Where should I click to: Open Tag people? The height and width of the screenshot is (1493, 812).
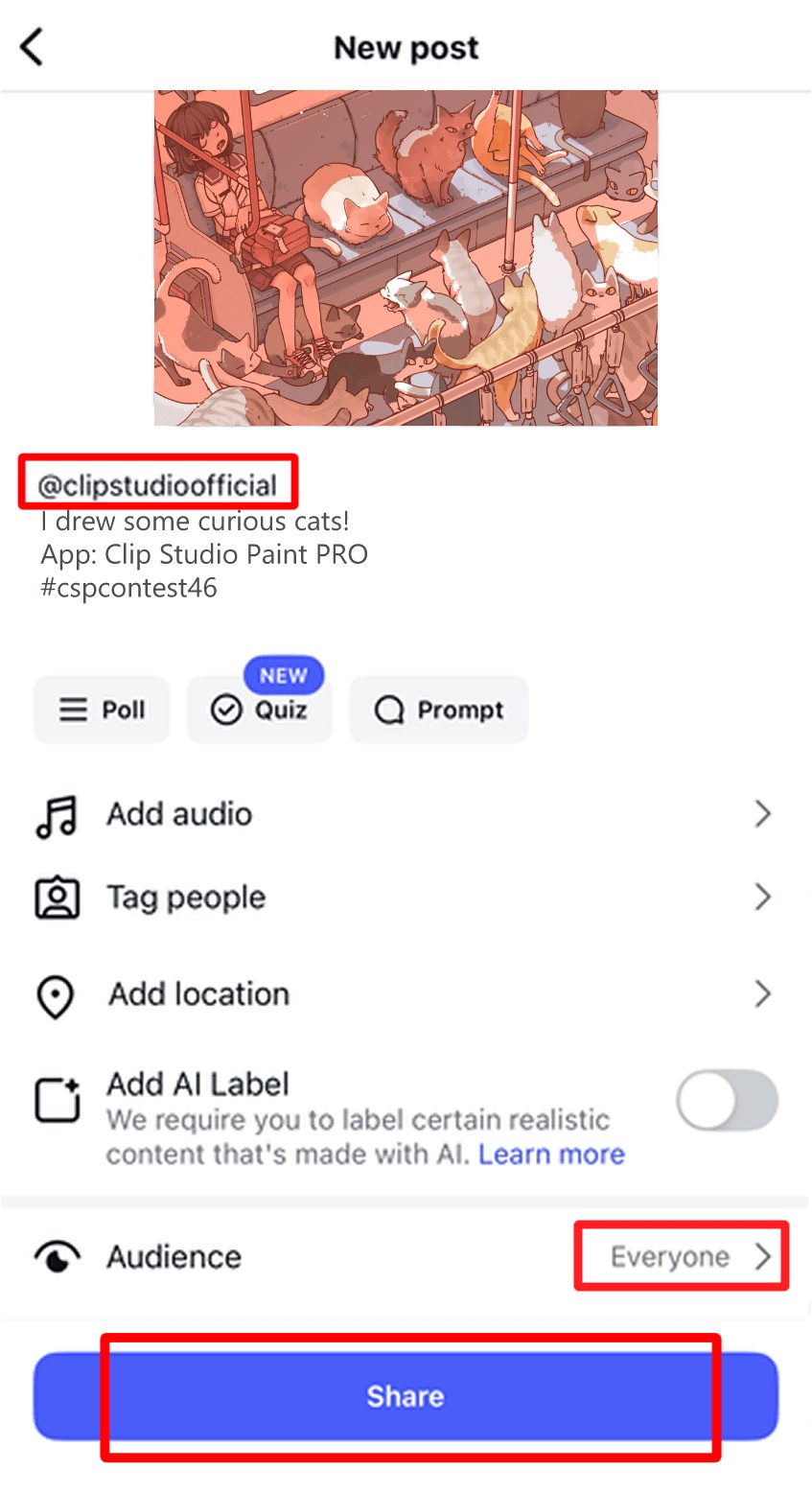pyautogui.click(x=403, y=898)
